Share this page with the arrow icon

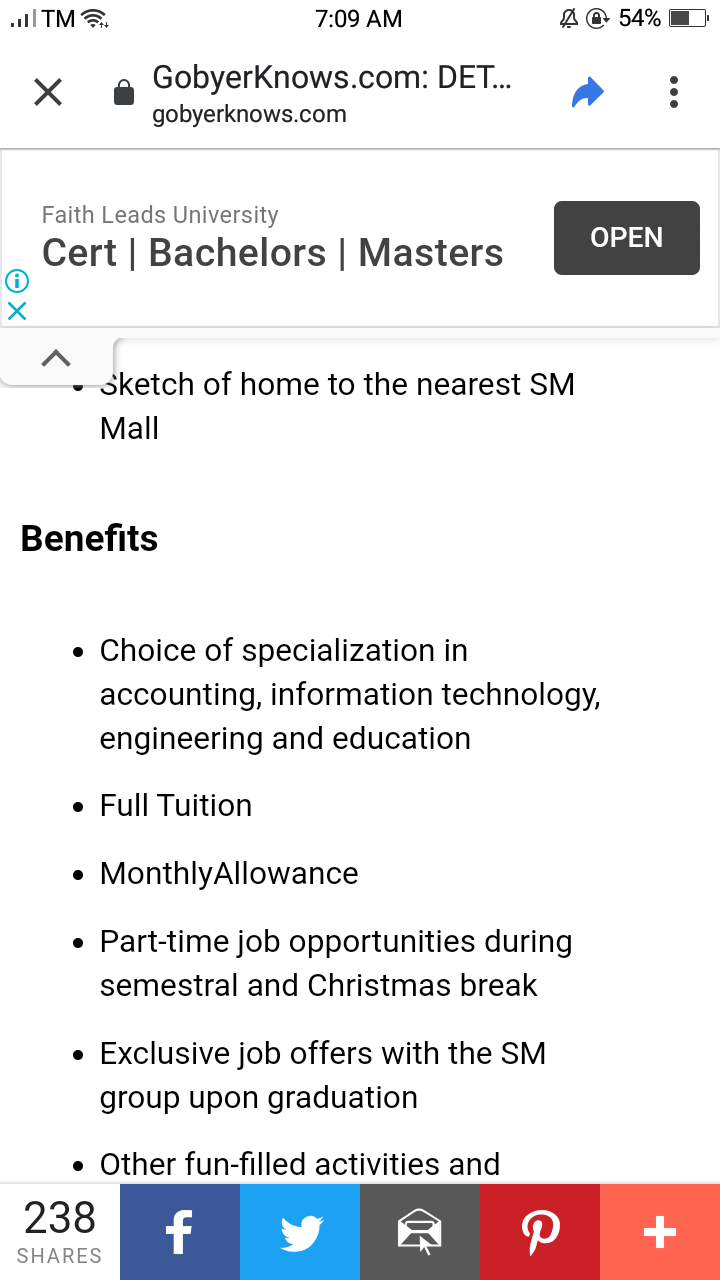coord(588,93)
